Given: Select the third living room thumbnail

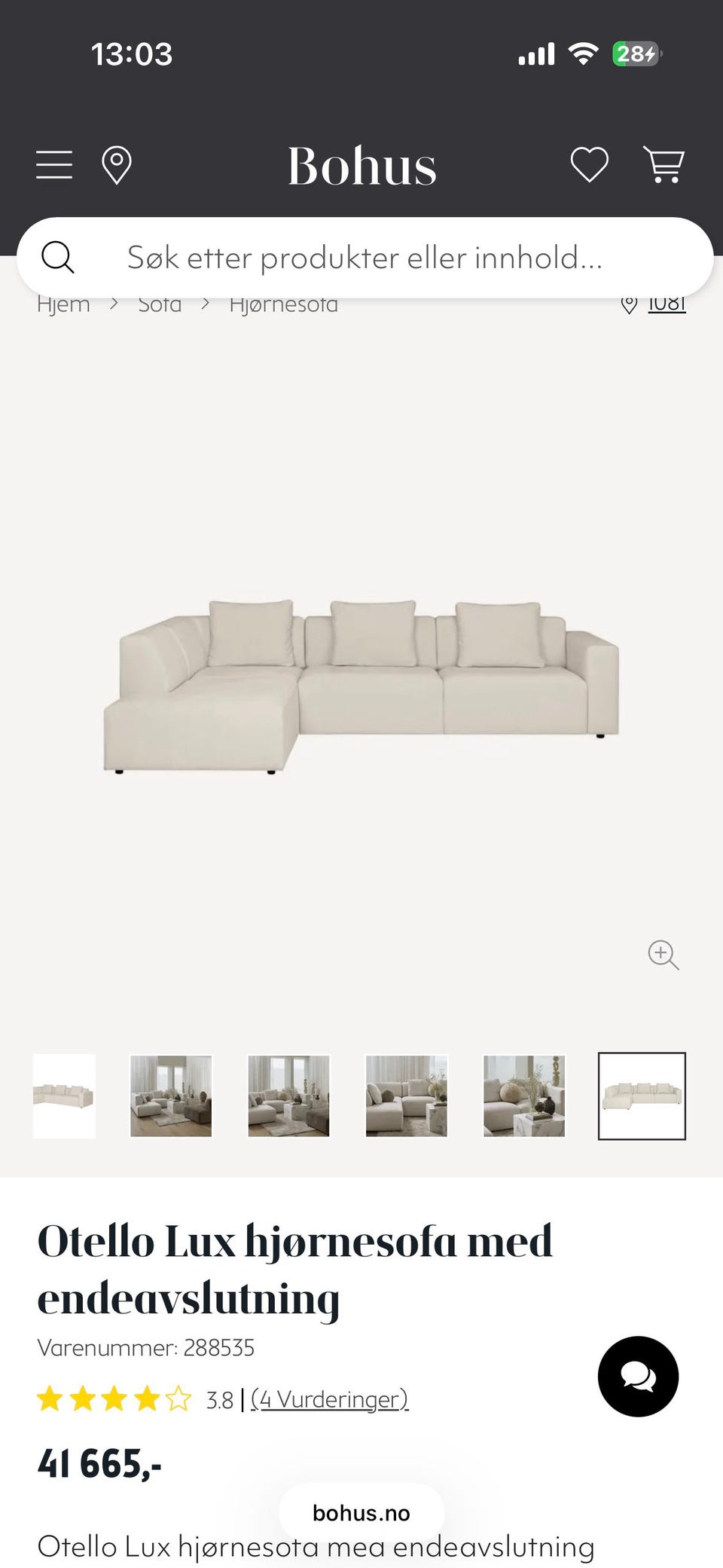Looking at the screenshot, I should [288, 1096].
